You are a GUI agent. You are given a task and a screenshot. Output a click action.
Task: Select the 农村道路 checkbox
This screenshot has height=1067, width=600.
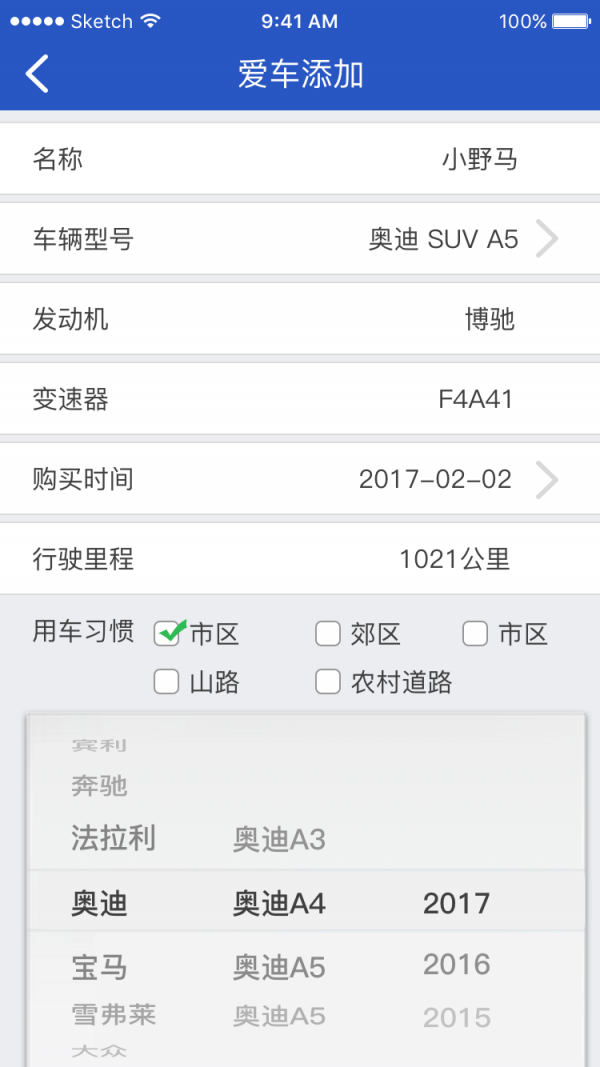328,682
